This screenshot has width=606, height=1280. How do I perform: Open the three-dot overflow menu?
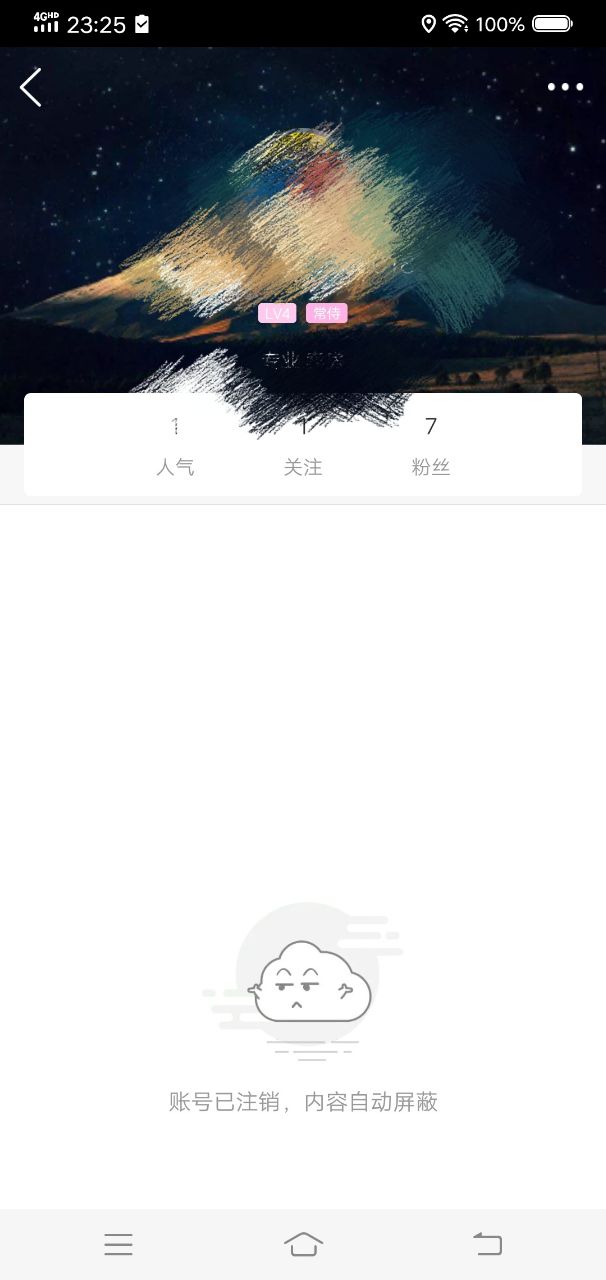point(565,87)
